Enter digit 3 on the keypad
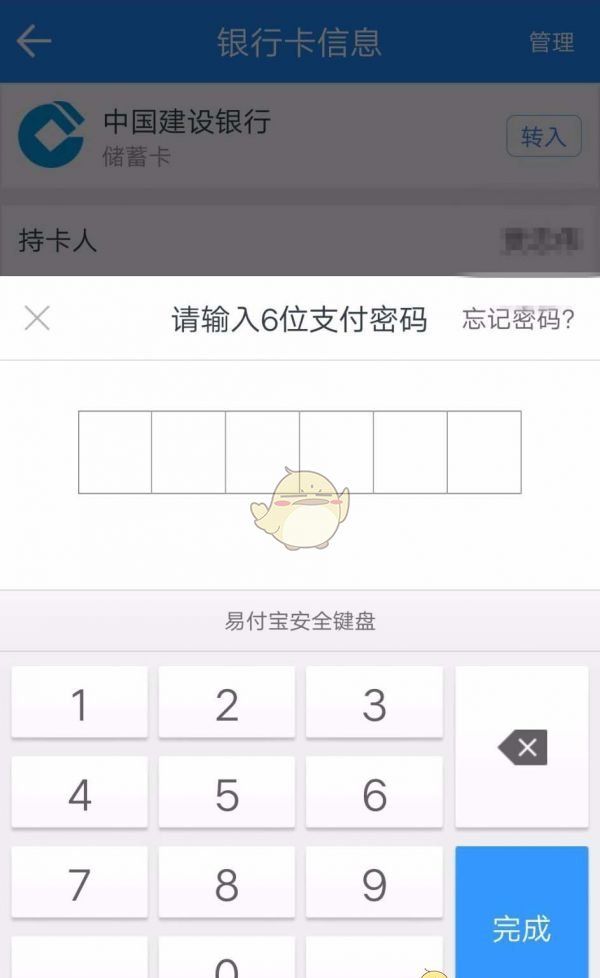Image resolution: width=600 pixels, height=978 pixels. tap(374, 705)
